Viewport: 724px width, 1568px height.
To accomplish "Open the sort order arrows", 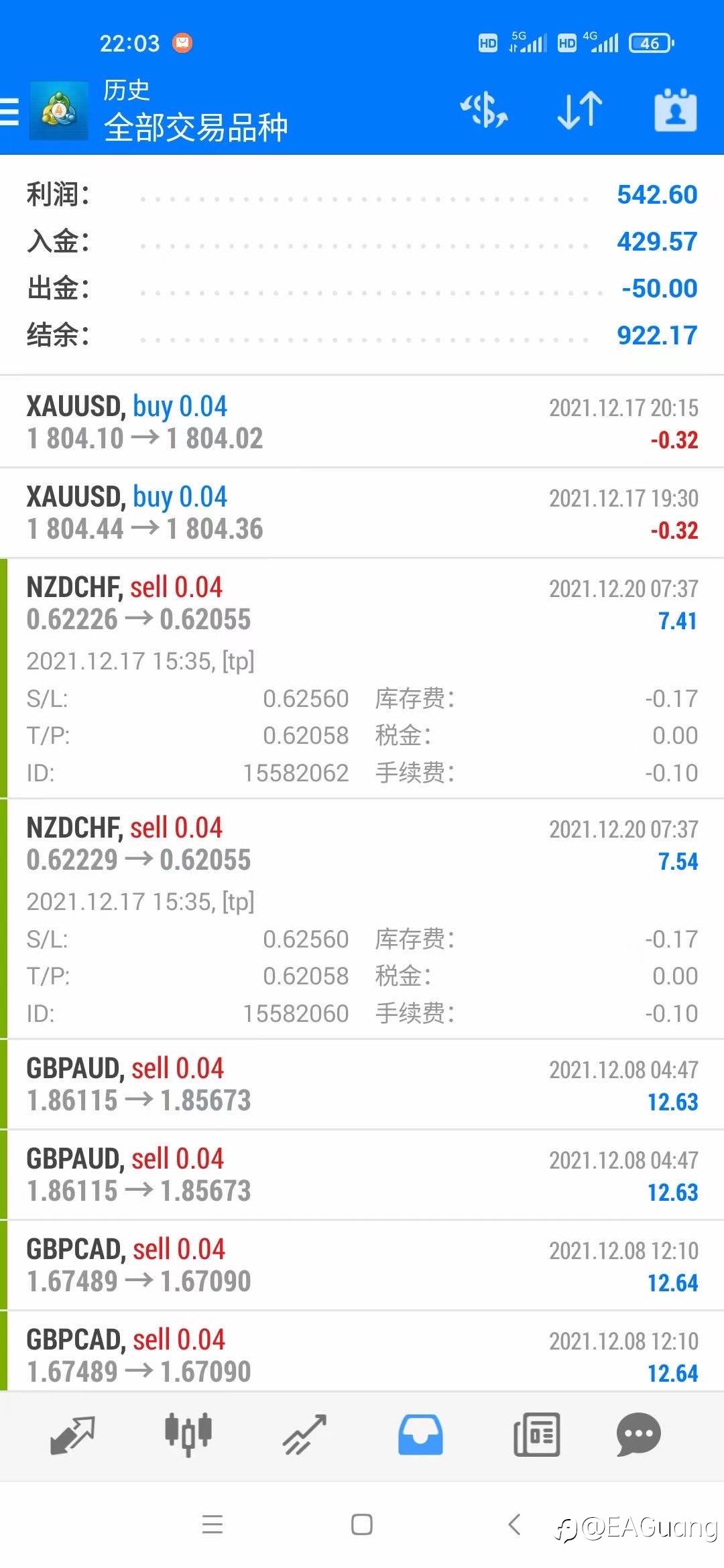I will pyautogui.click(x=580, y=110).
